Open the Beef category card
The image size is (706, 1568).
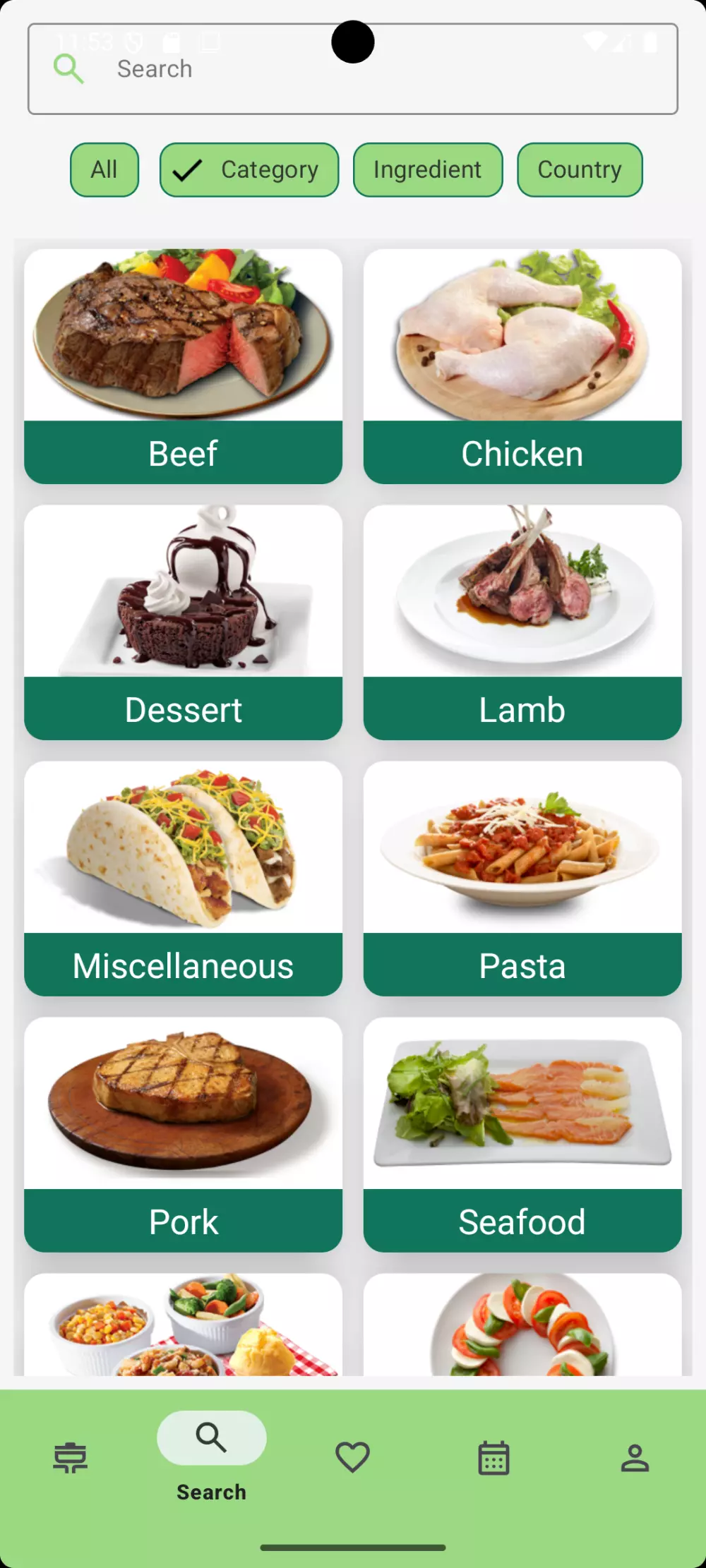coord(184,366)
